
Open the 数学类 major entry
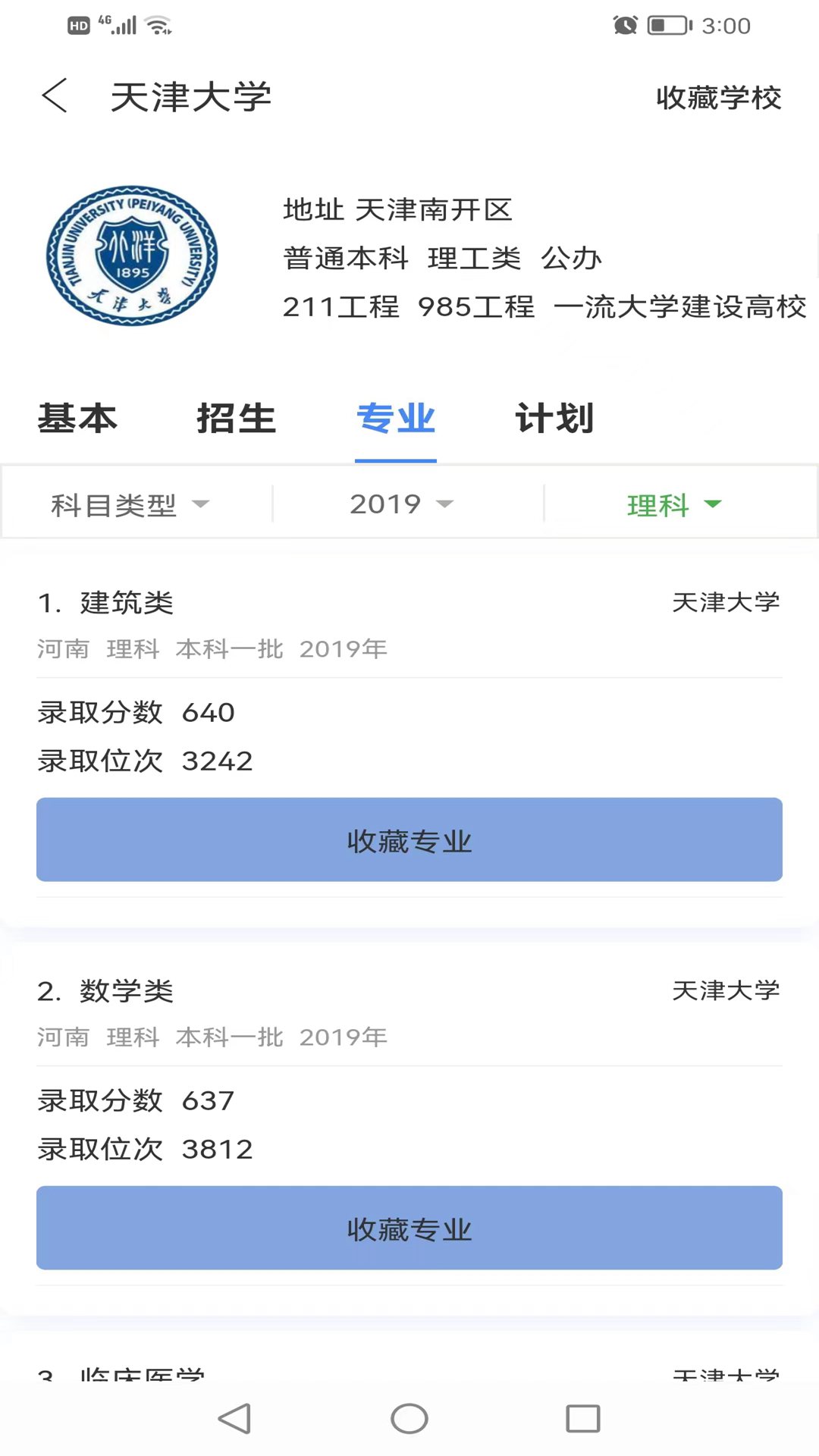tap(127, 992)
